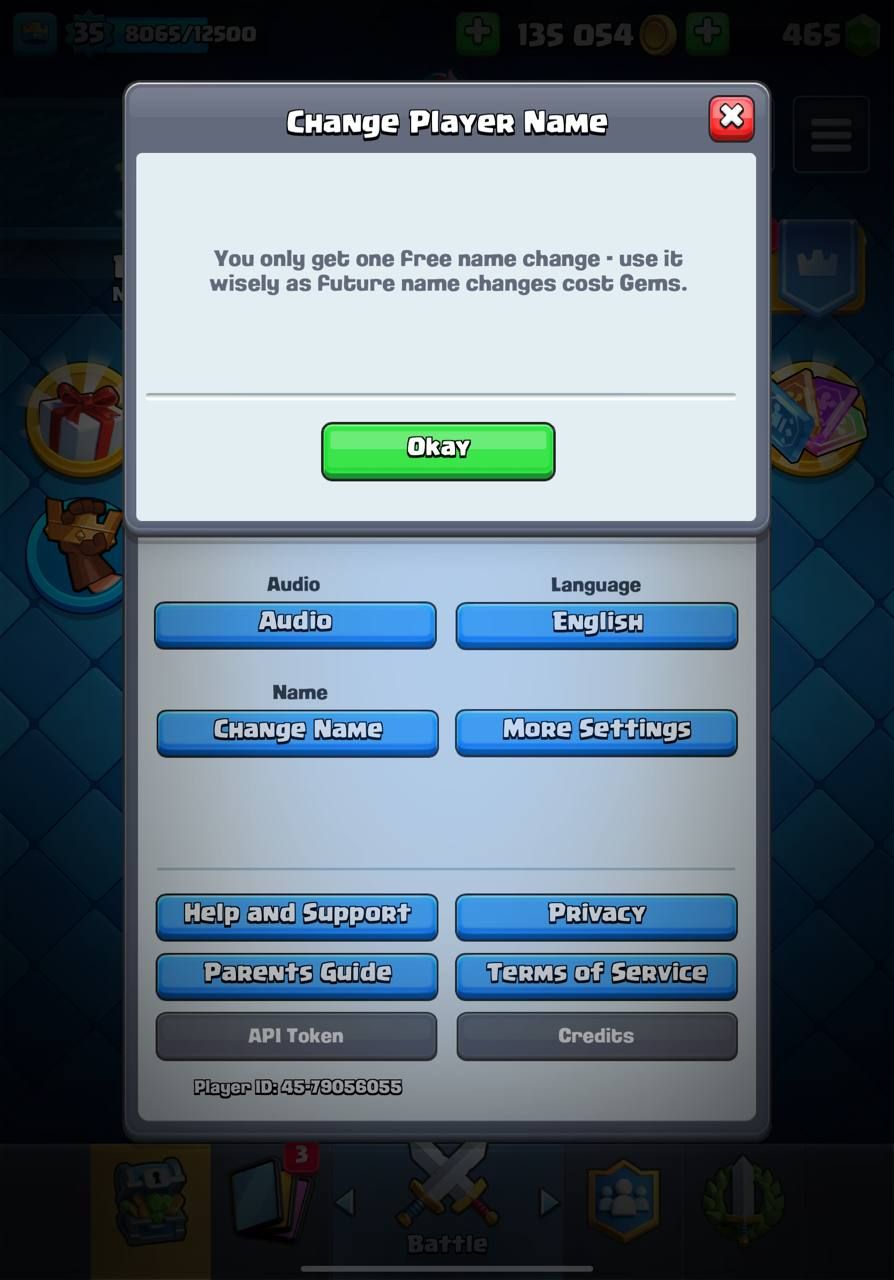Open More Settings
Image resolution: width=894 pixels, height=1280 pixels.
pyautogui.click(x=596, y=732)
